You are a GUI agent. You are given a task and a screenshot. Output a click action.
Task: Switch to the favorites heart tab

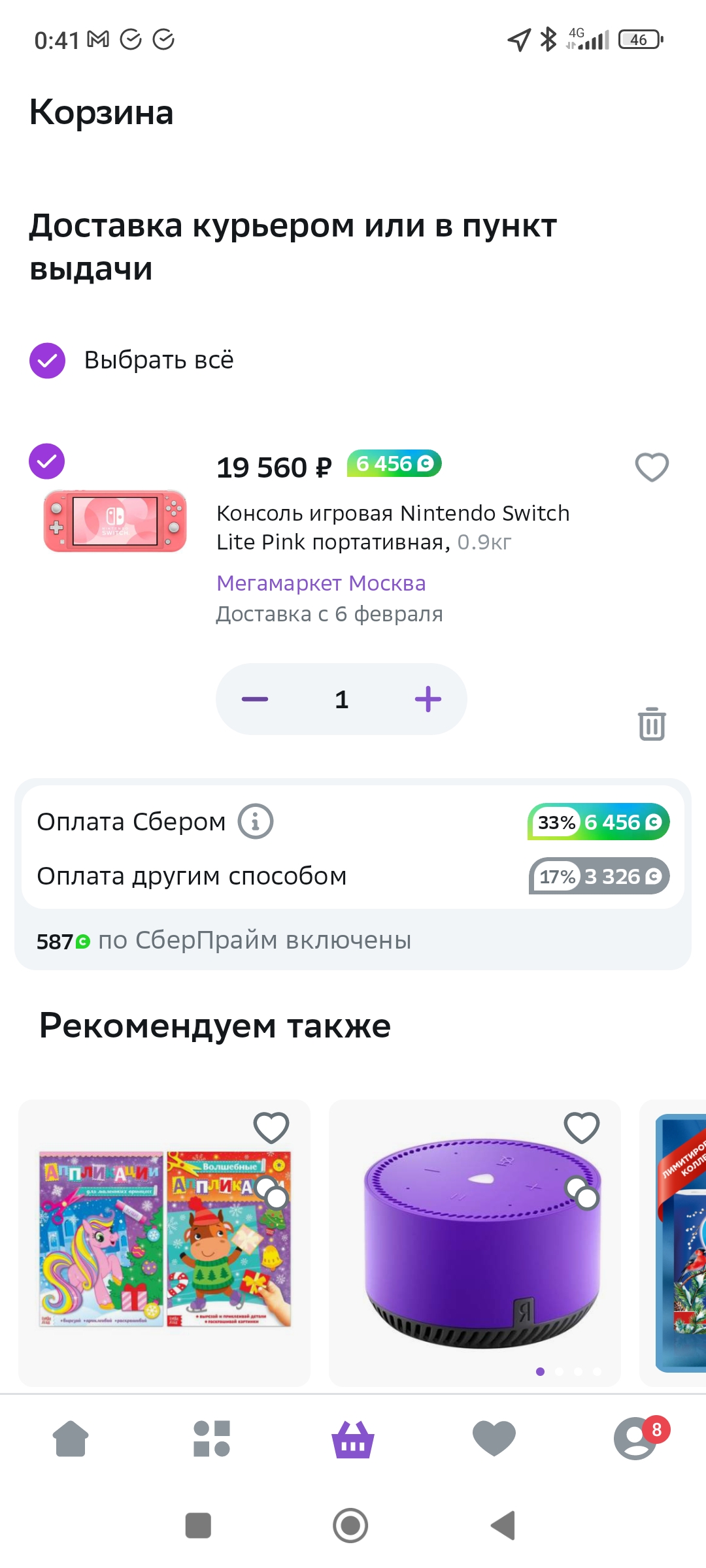point(494,1439)
